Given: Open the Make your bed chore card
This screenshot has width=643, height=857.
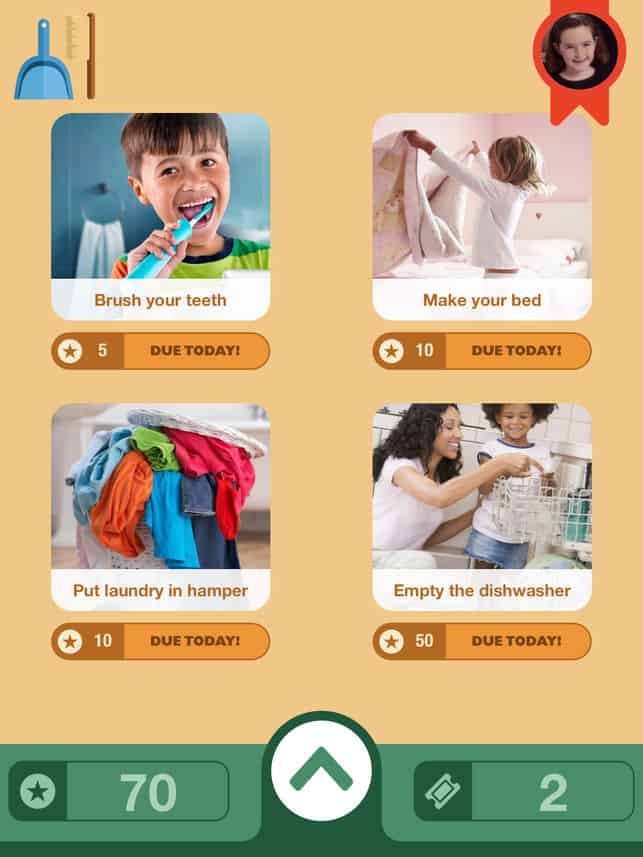Looking at the screenshot, I should coord(481,215).
